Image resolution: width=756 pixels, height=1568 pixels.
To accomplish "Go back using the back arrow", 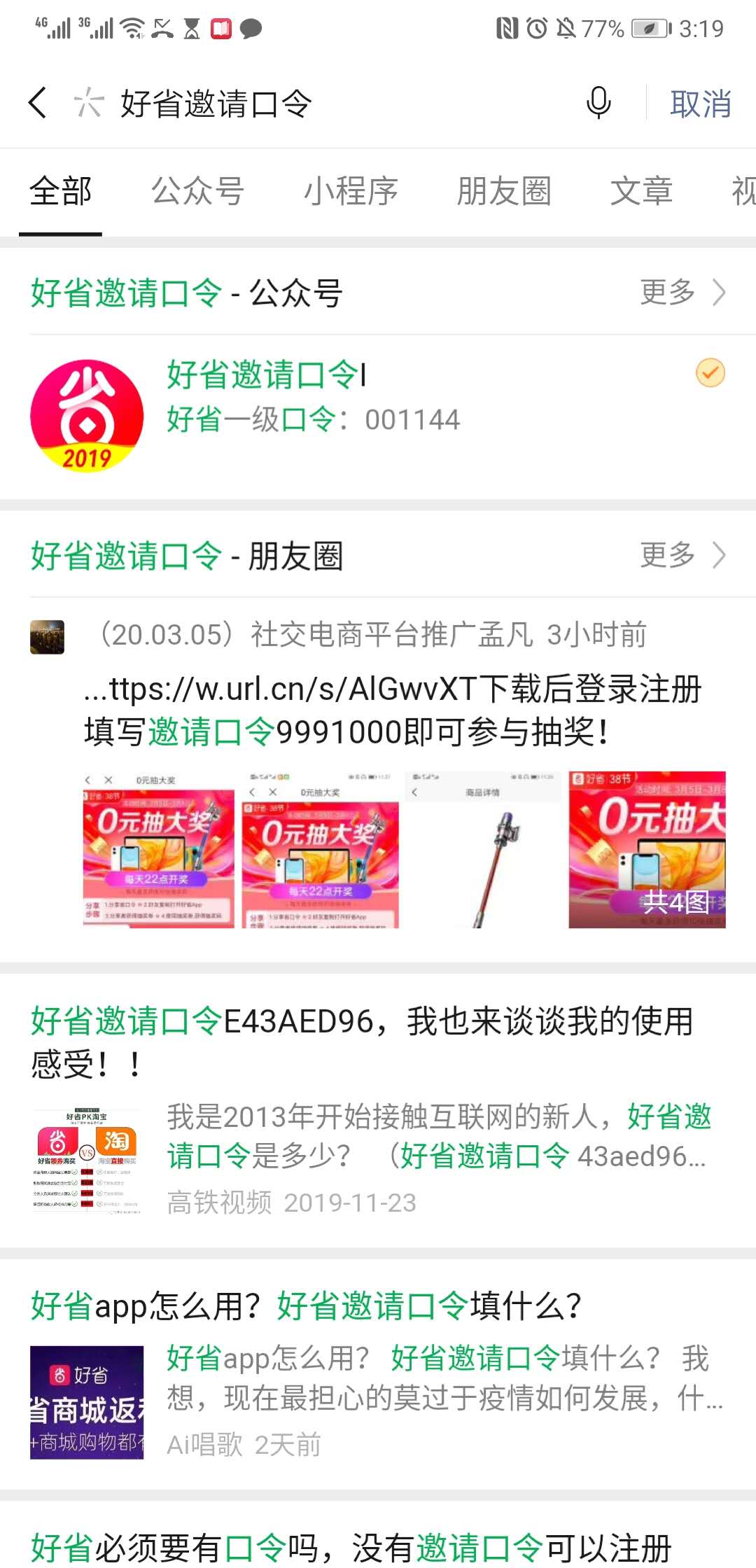I will pos(38,103).
